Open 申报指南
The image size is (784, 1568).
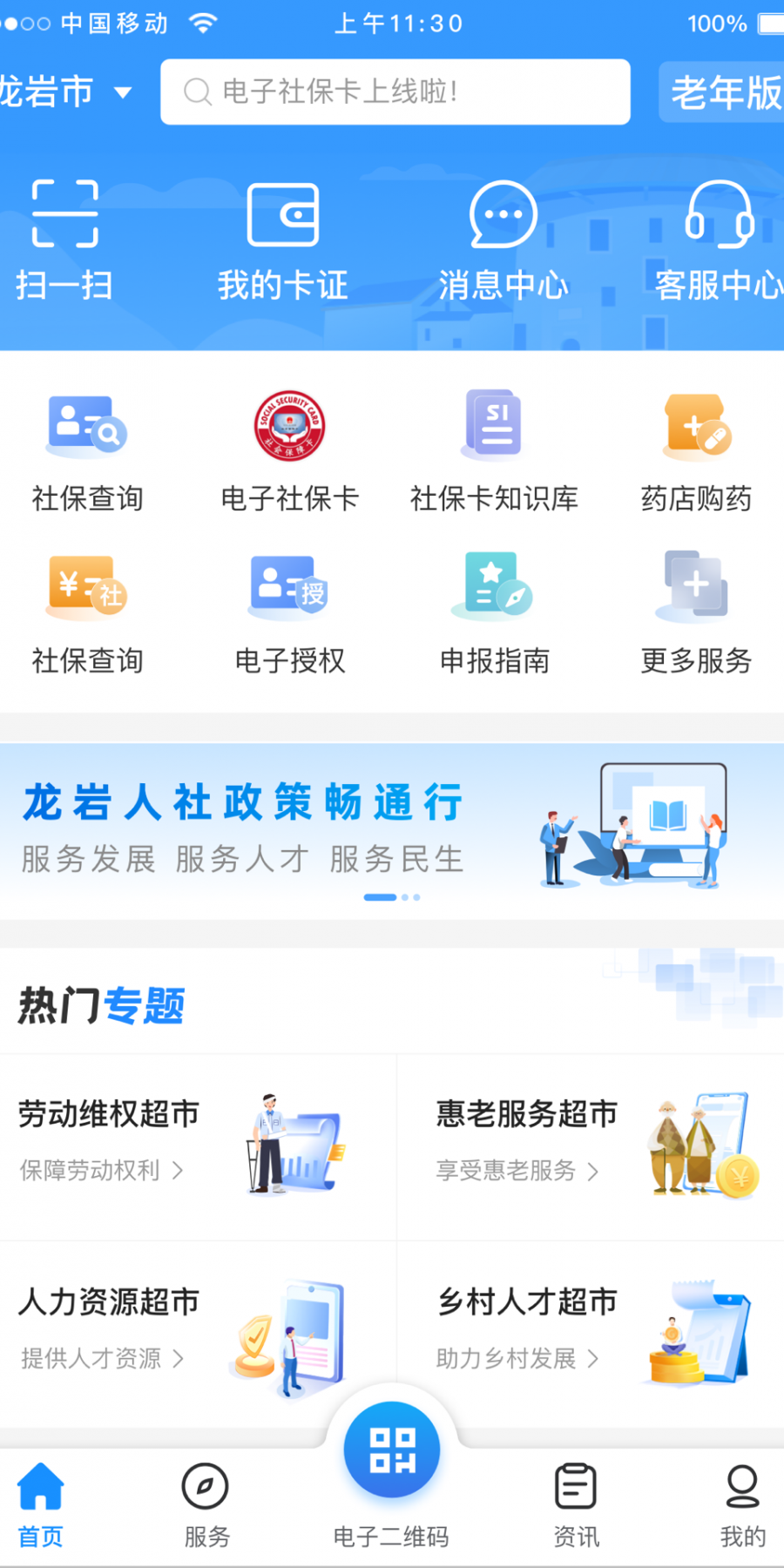[494, 613]
